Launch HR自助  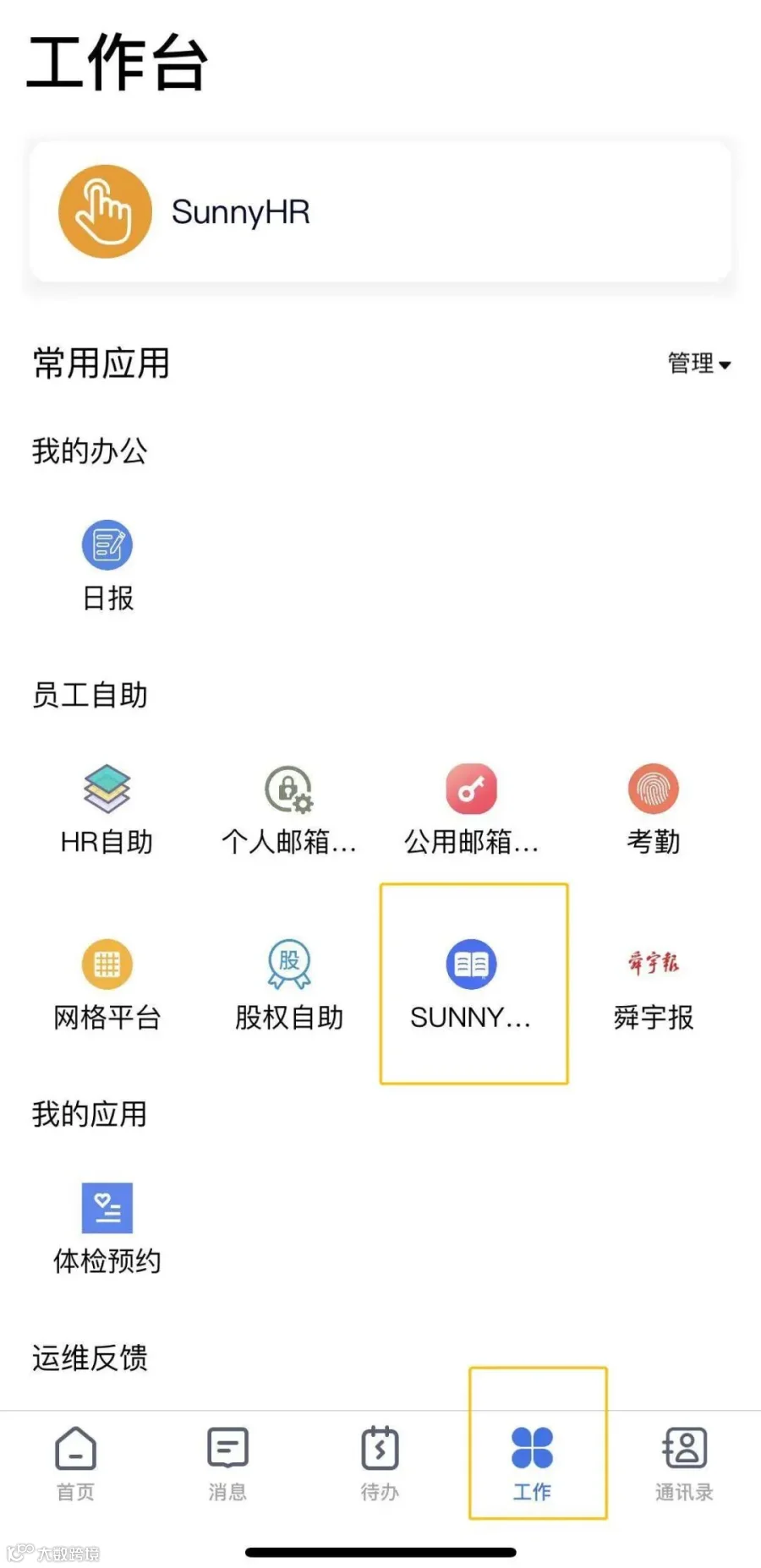click(107, 809)
